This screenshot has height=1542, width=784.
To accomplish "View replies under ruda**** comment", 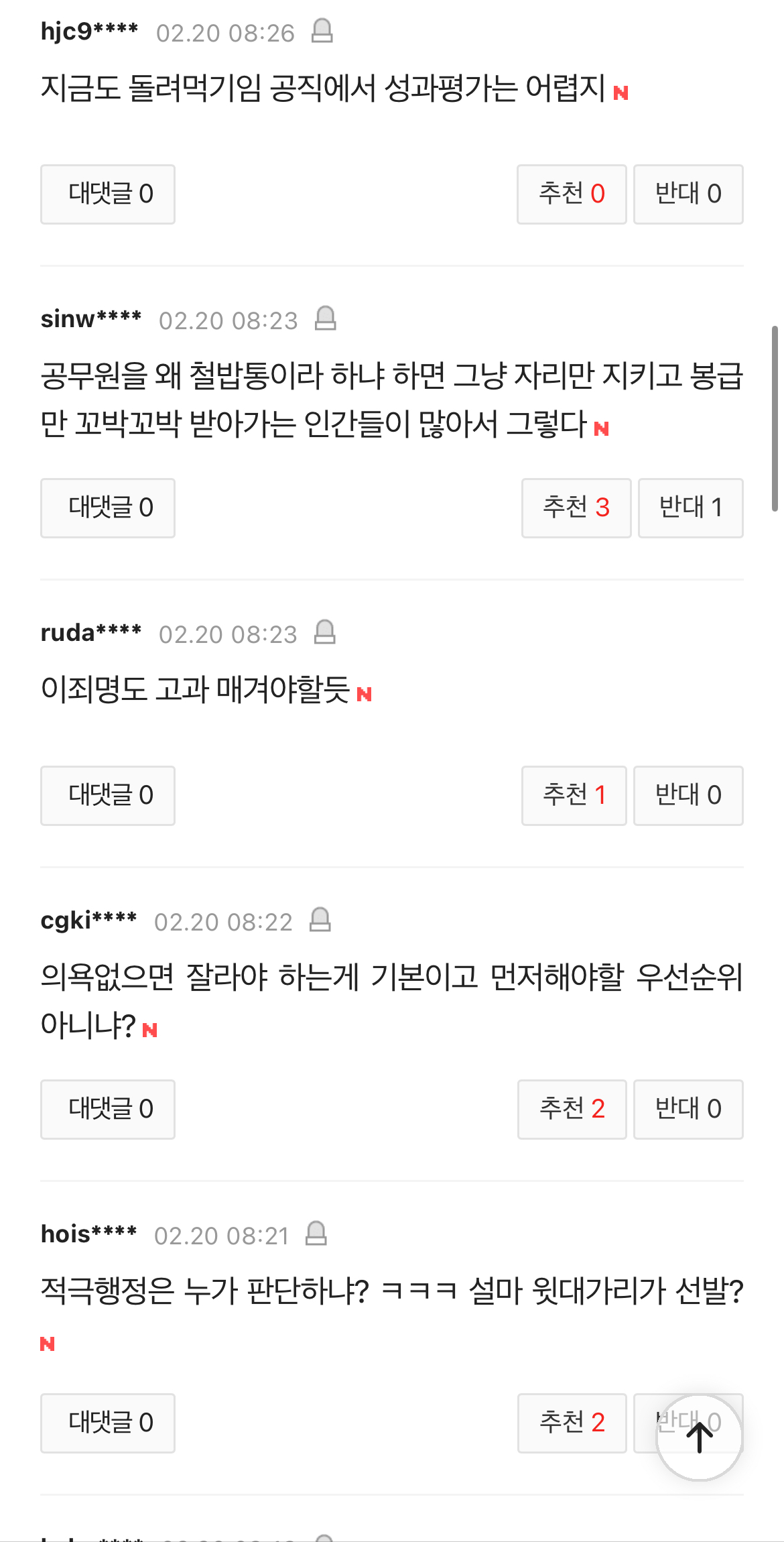I will point(108,795).
